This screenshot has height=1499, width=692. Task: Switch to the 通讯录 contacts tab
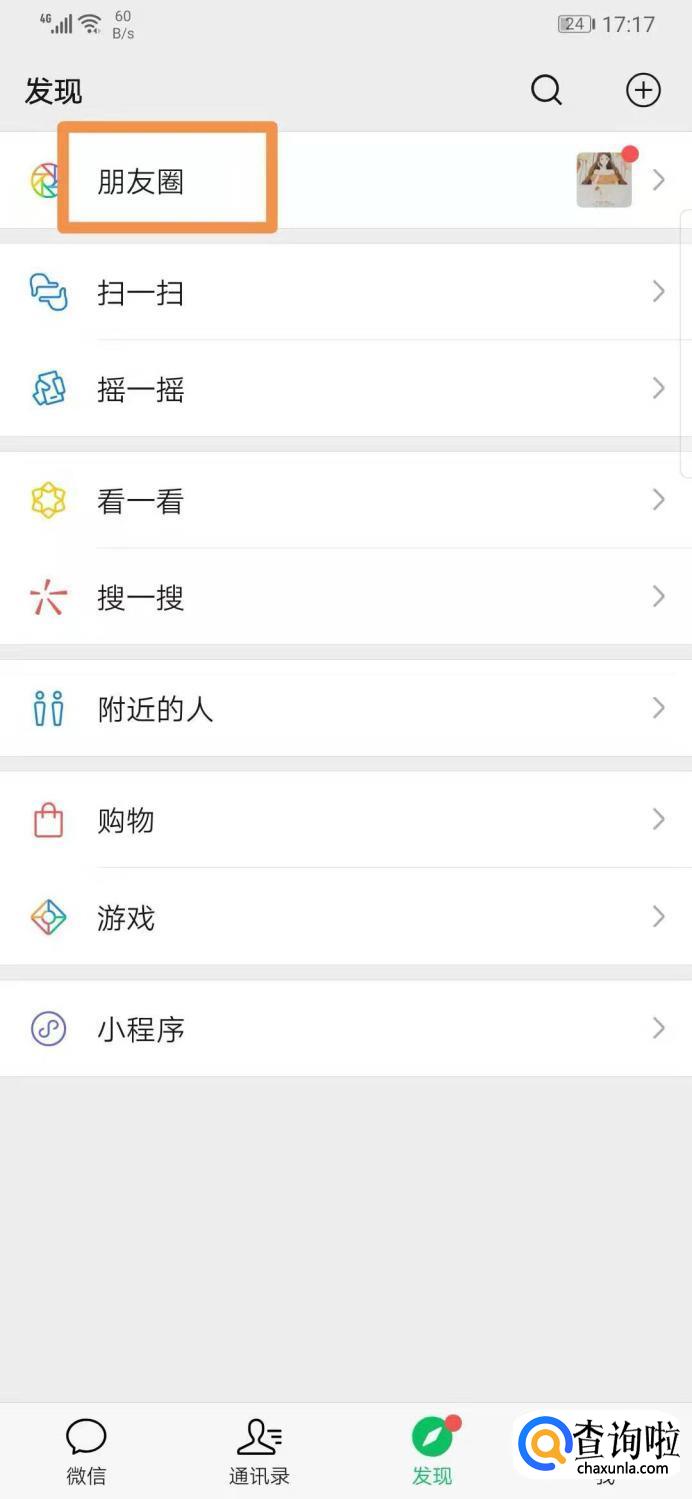click(259, 1451)
